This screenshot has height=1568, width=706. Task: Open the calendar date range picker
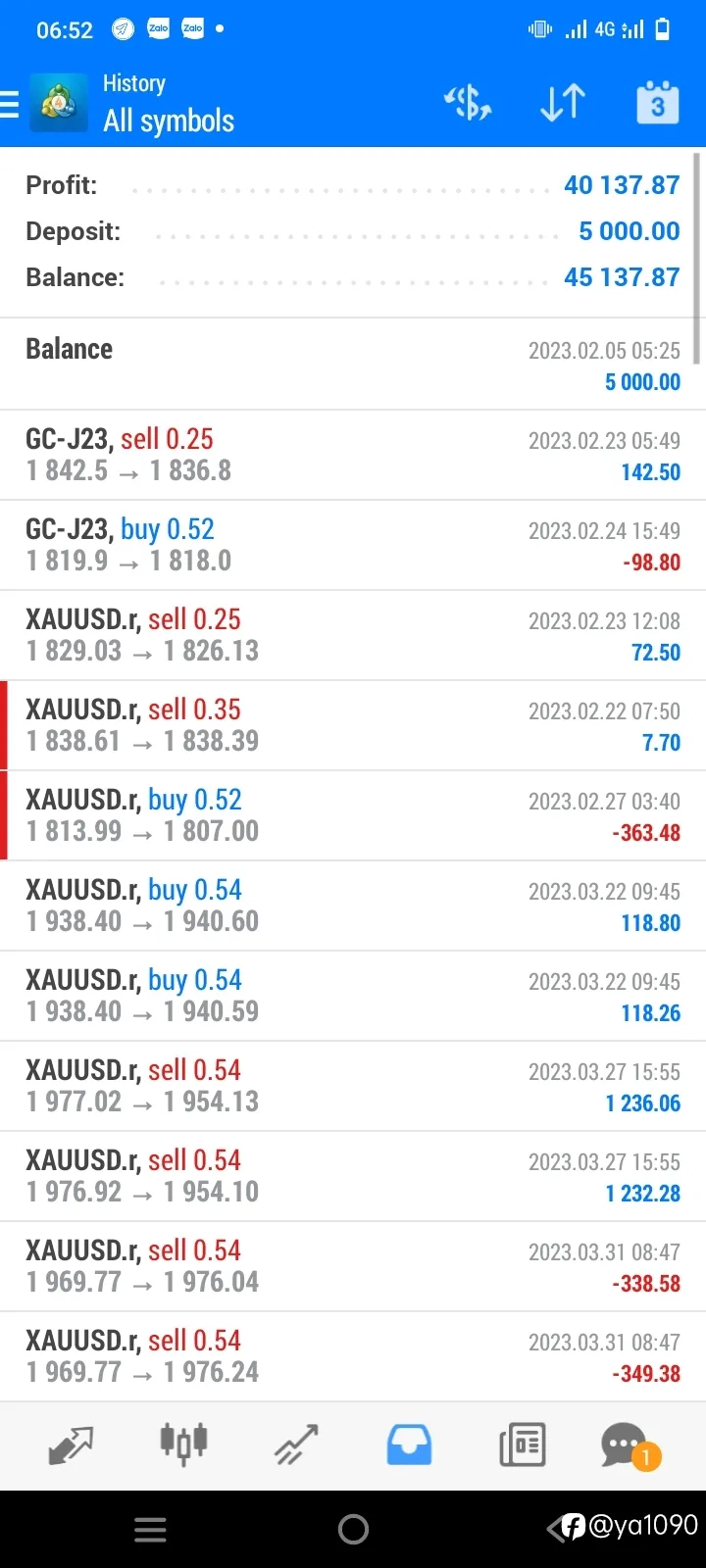pyautogui.click(x=657, y=103)
